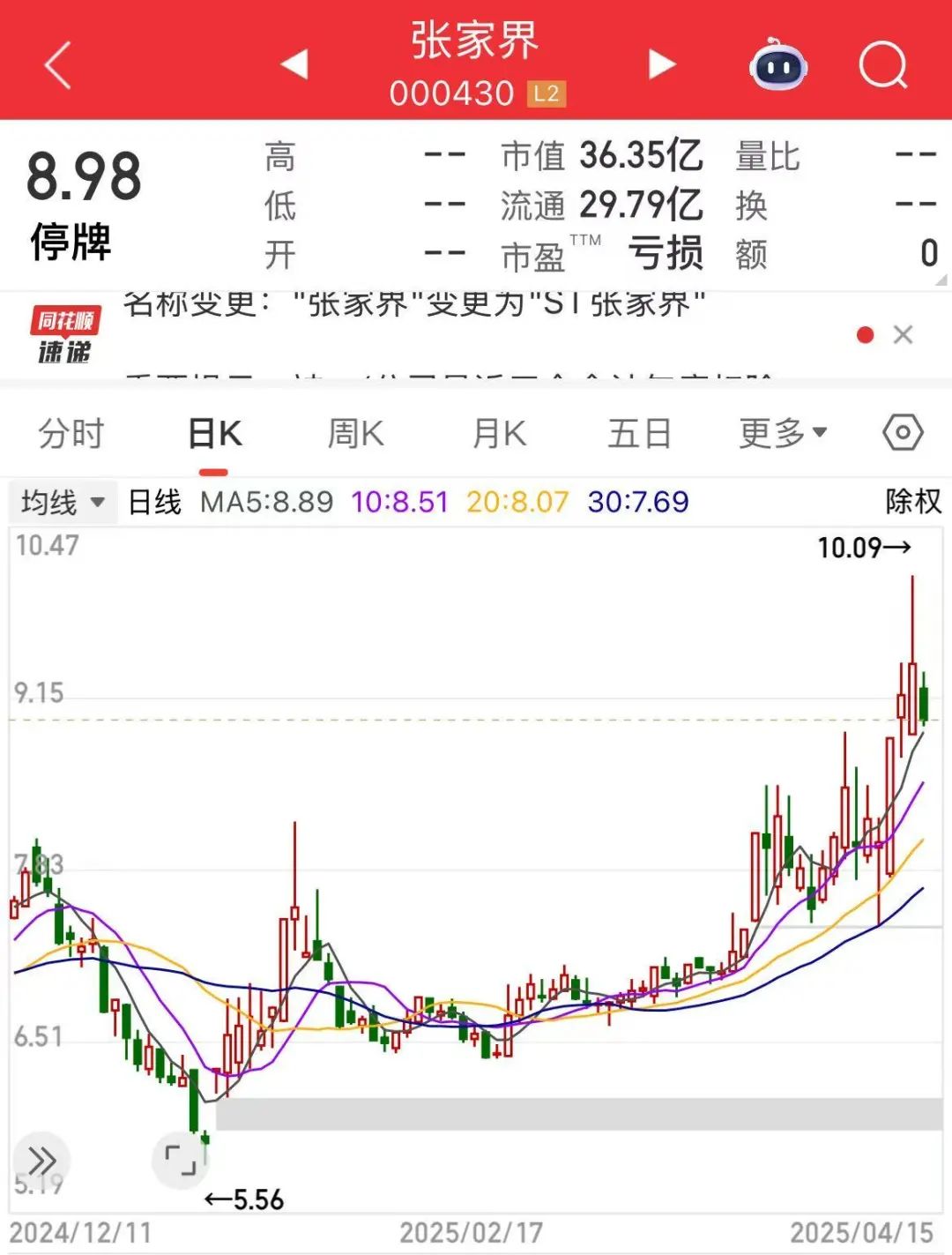
Task: Show the 五日 chart tab
Action: [639, 434]
